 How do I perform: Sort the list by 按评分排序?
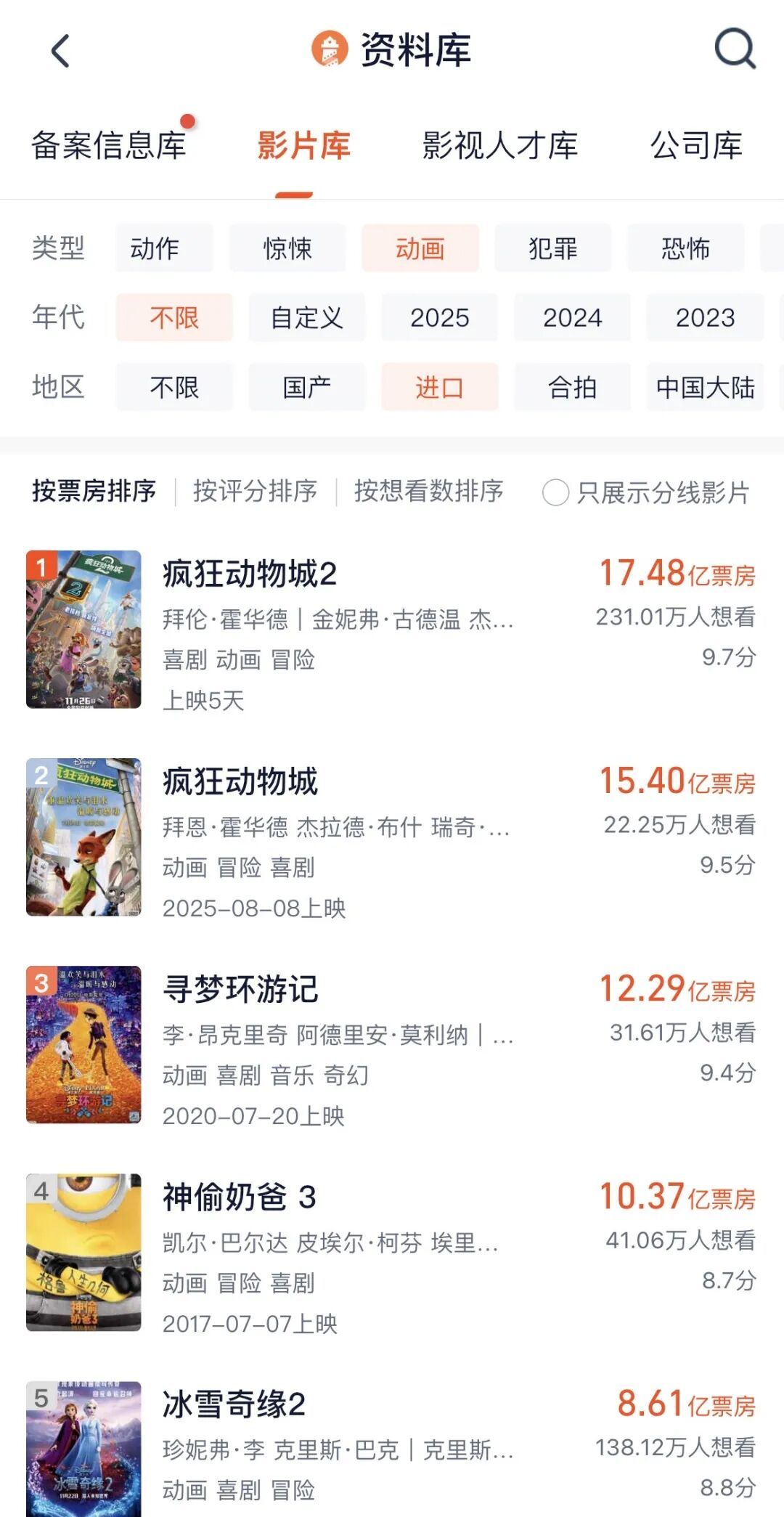255,492
